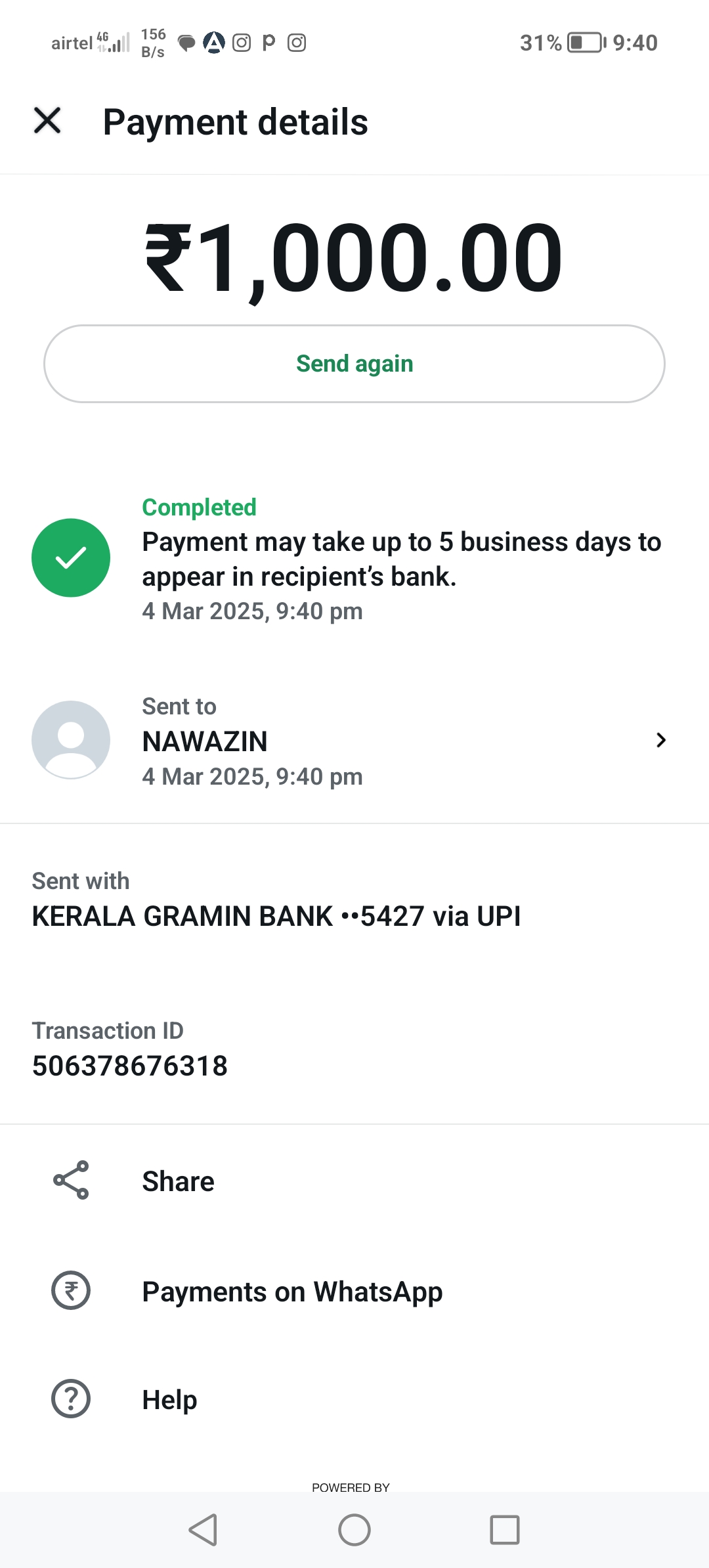Tap the Send again button

coord(354,364)
